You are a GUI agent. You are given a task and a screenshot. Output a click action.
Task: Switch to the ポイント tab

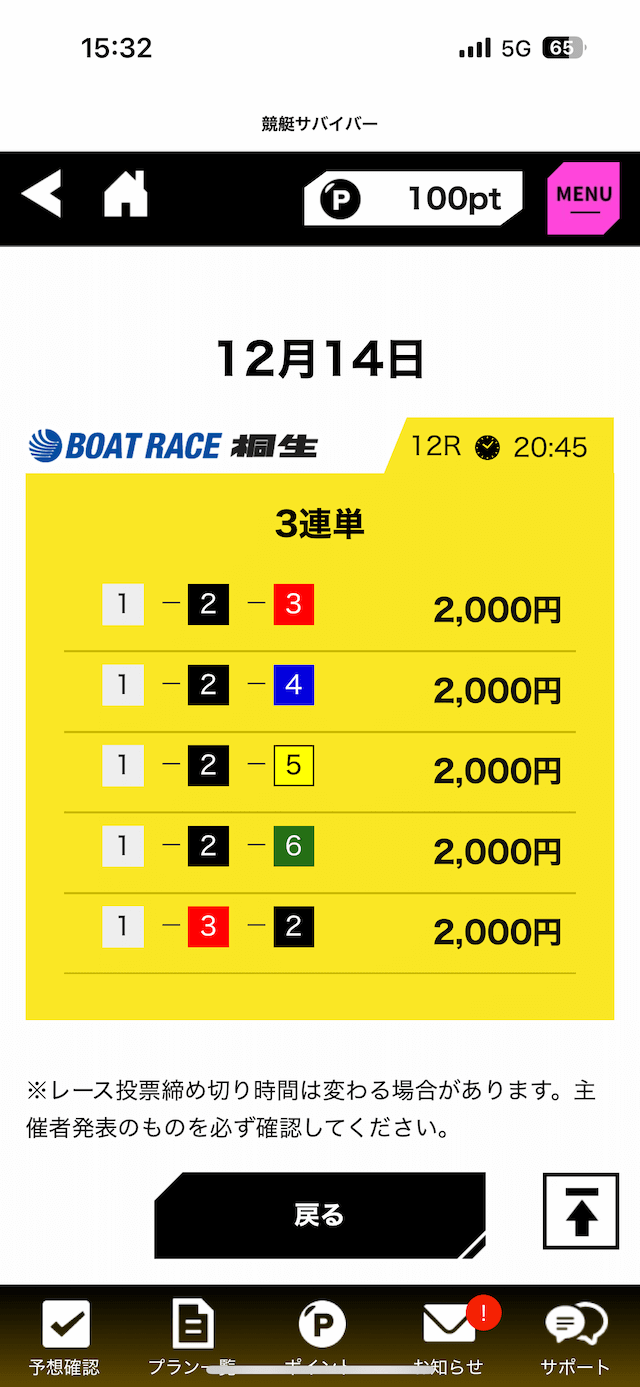(322, 1337)
